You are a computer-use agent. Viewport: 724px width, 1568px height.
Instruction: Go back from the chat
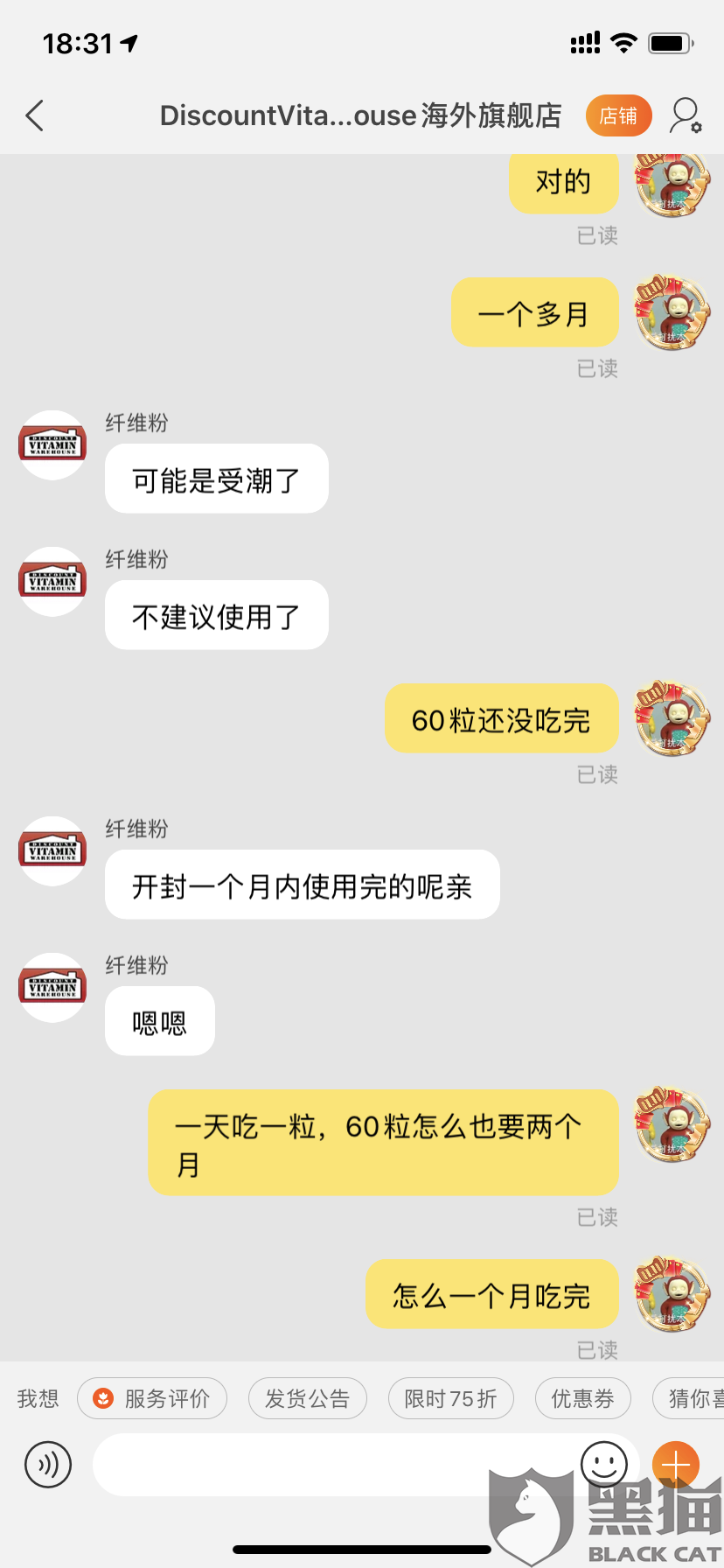[x=35, y=115]
